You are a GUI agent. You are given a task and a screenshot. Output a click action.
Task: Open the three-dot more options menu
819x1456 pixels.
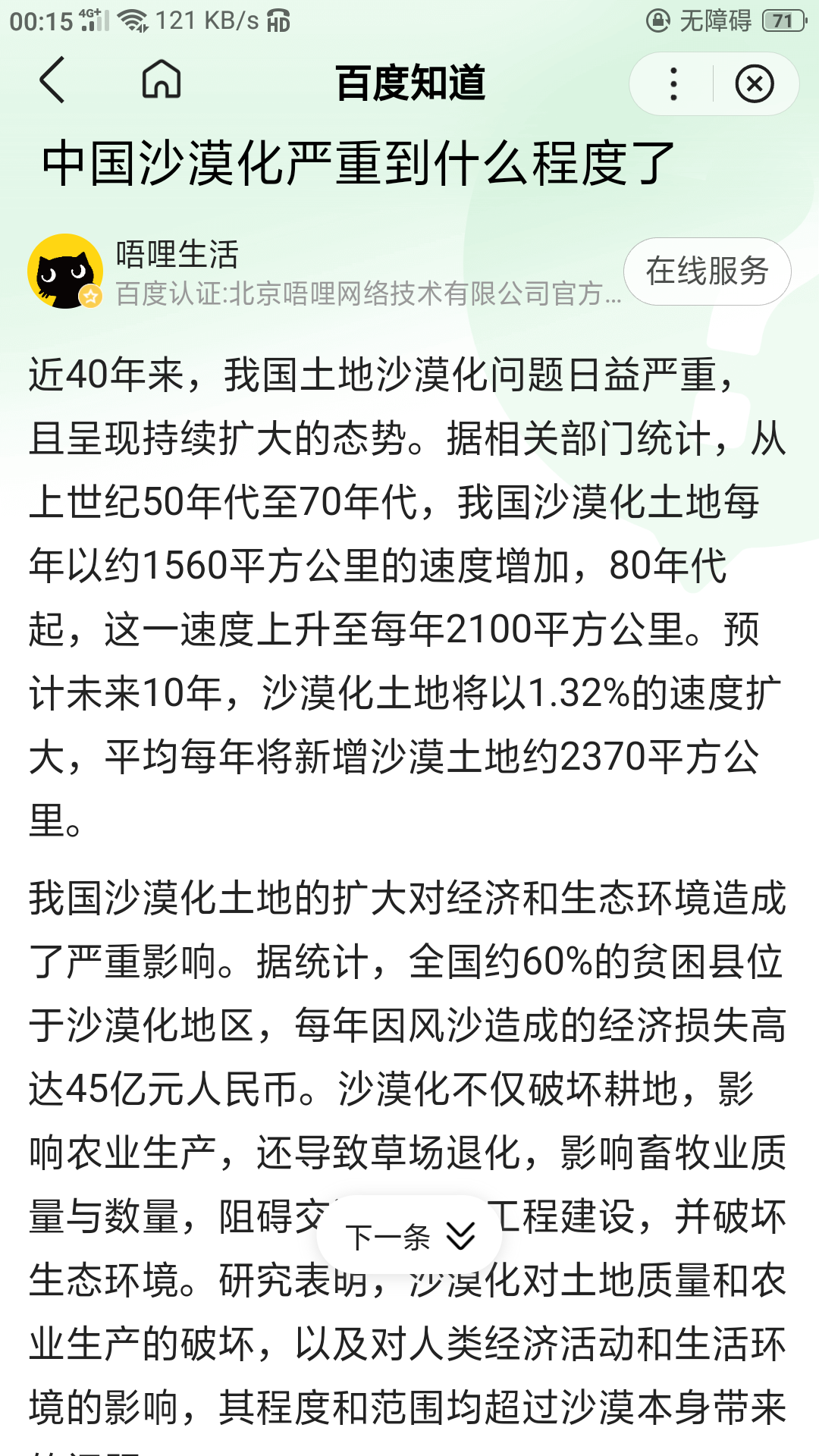[673, 83]
